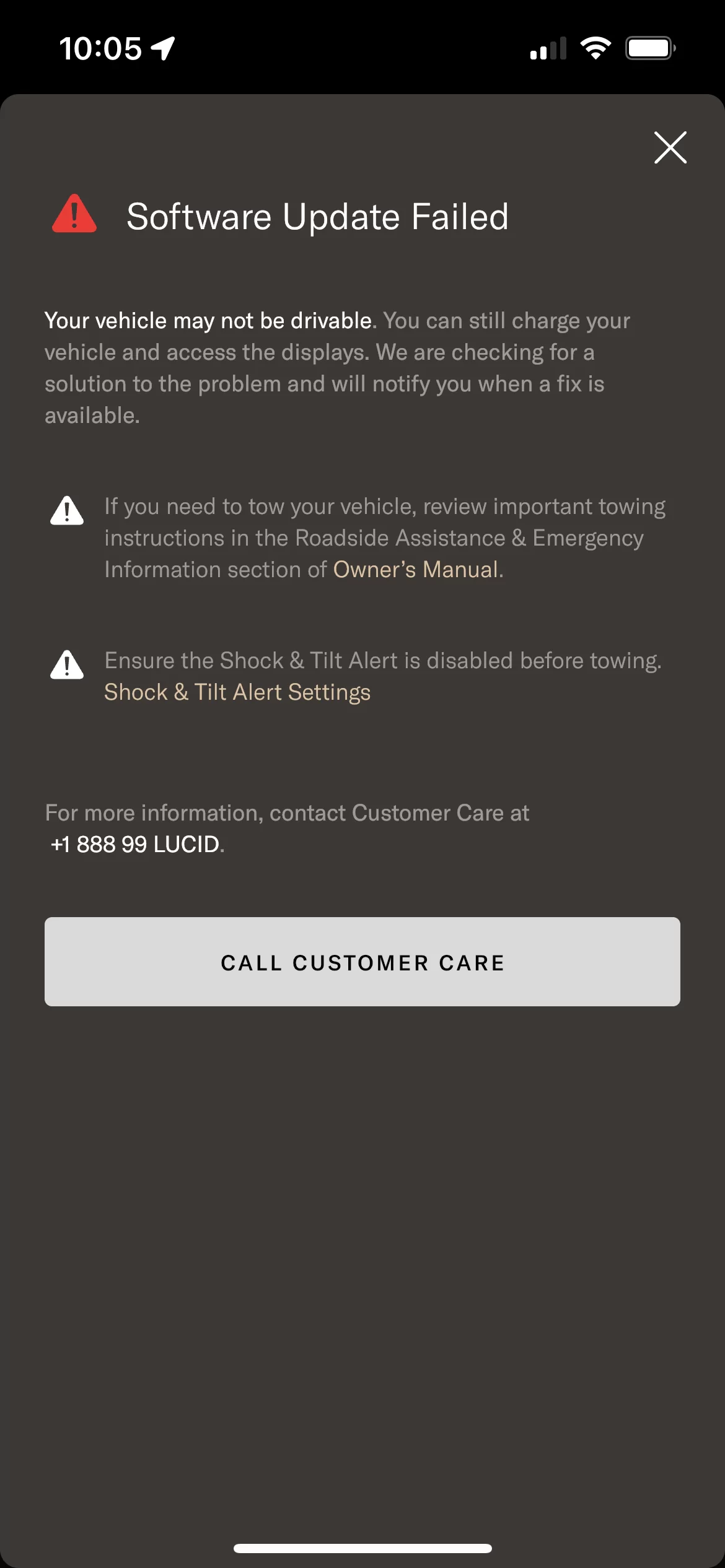Tap the +1 888 99 LUCID number

click(x=135, y=845)
